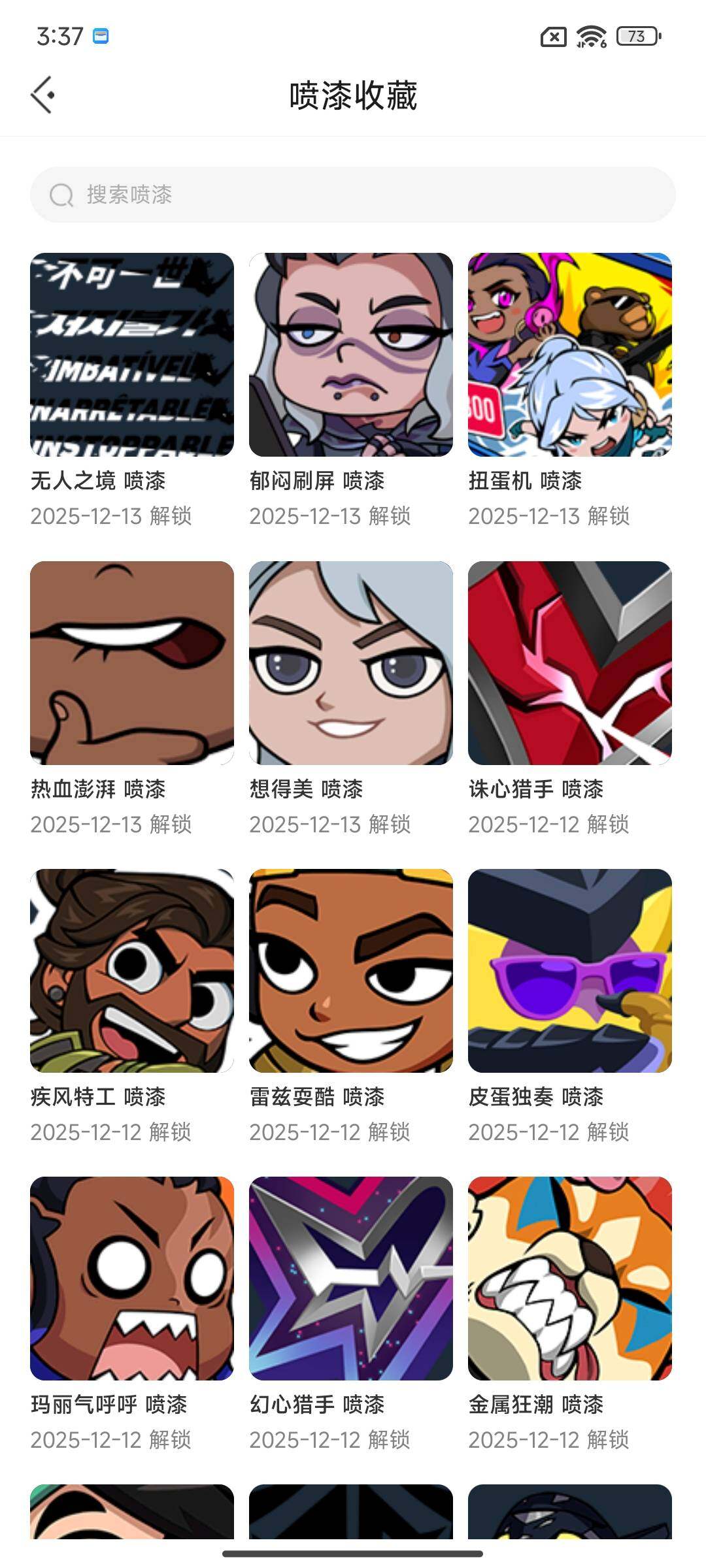Select the 扭蛋机 喷漆 tile
This screenshot has height=1568, width=706.
pyautogui.click(x=570, y=355)
